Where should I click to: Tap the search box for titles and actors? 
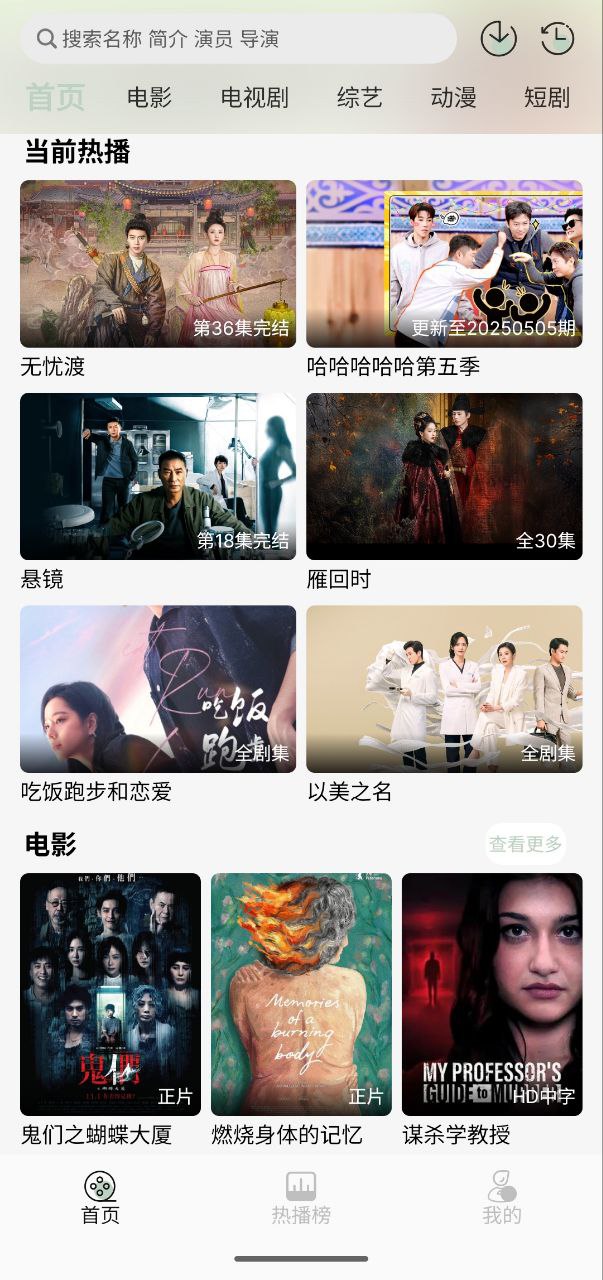(x=238, y=39)
